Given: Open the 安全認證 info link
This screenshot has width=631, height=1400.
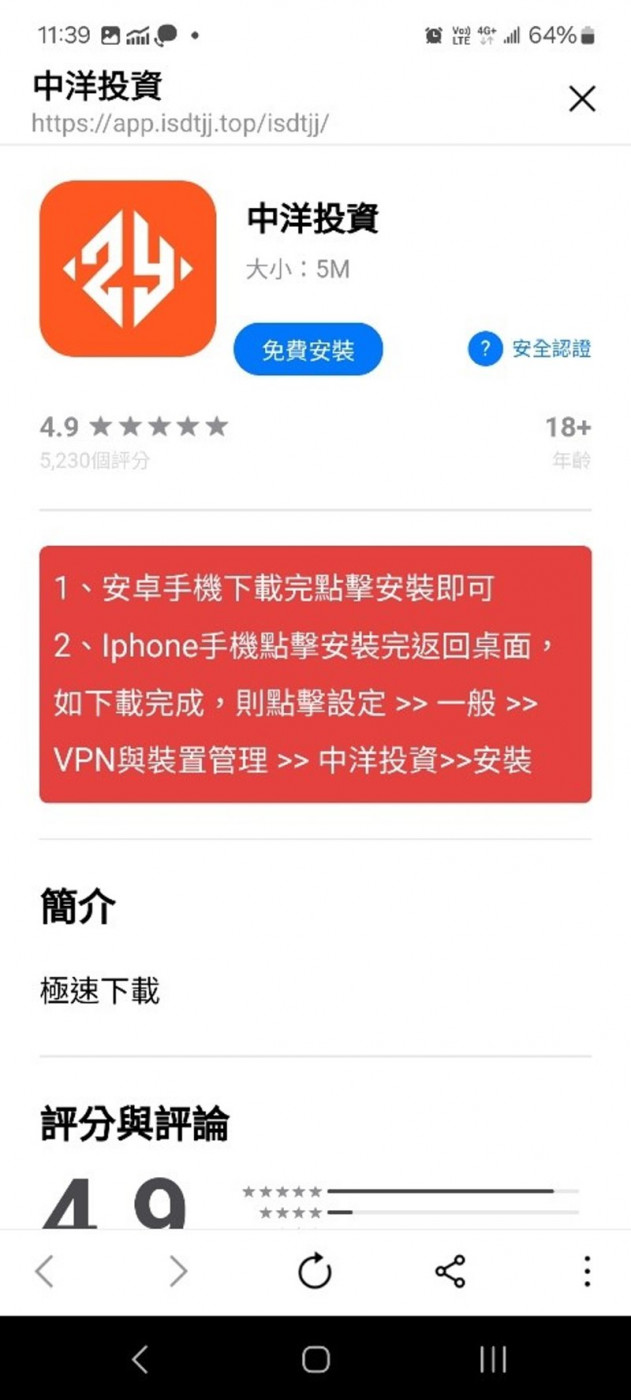Looking at the screenshot, I should pos(530,349).
